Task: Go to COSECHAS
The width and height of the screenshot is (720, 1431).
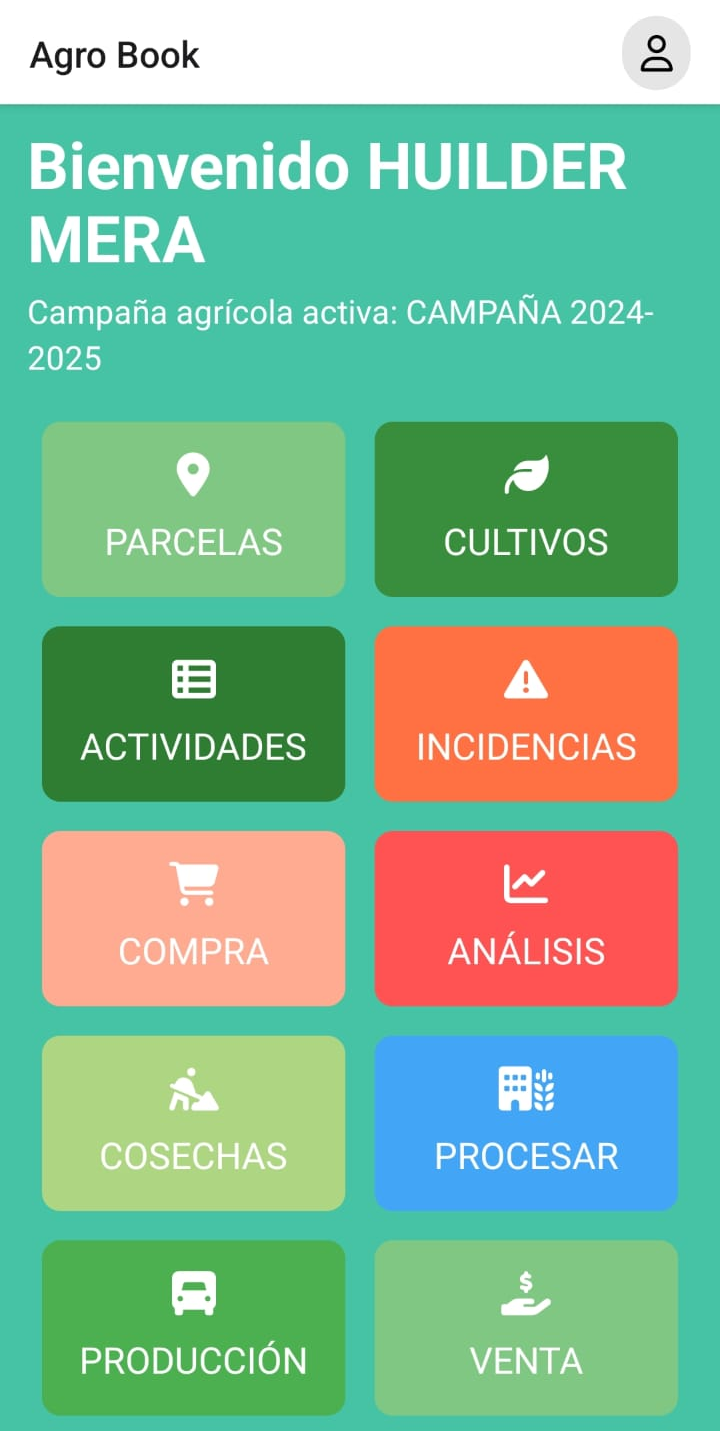Action: (x=193, y=1123)
